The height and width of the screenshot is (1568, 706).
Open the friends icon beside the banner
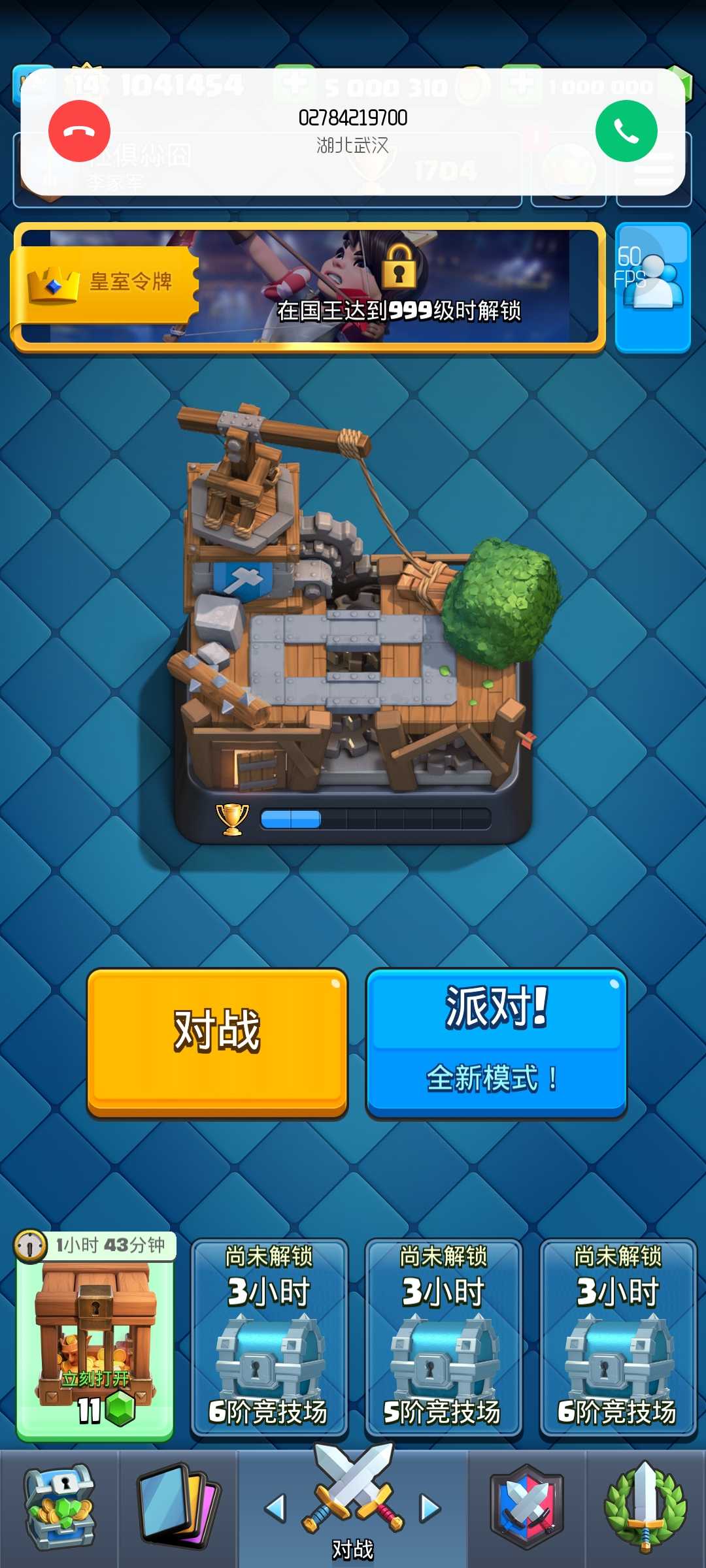652,287
